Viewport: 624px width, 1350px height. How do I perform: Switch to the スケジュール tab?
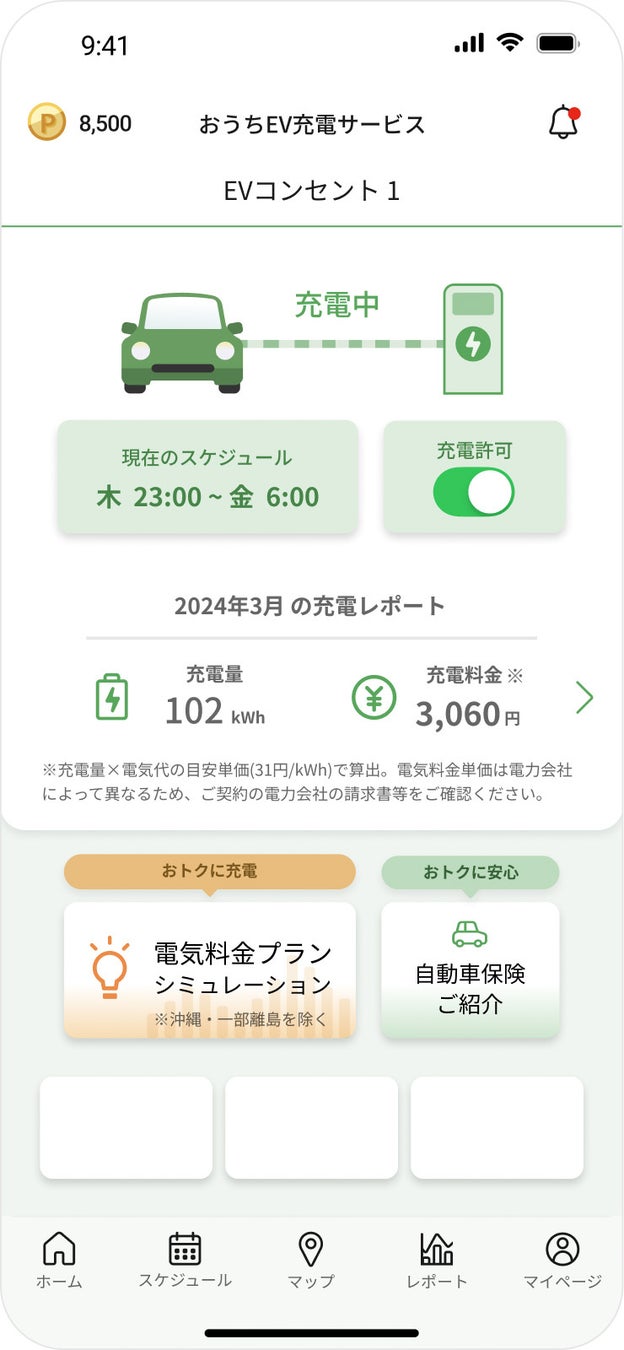[185, 1259]
